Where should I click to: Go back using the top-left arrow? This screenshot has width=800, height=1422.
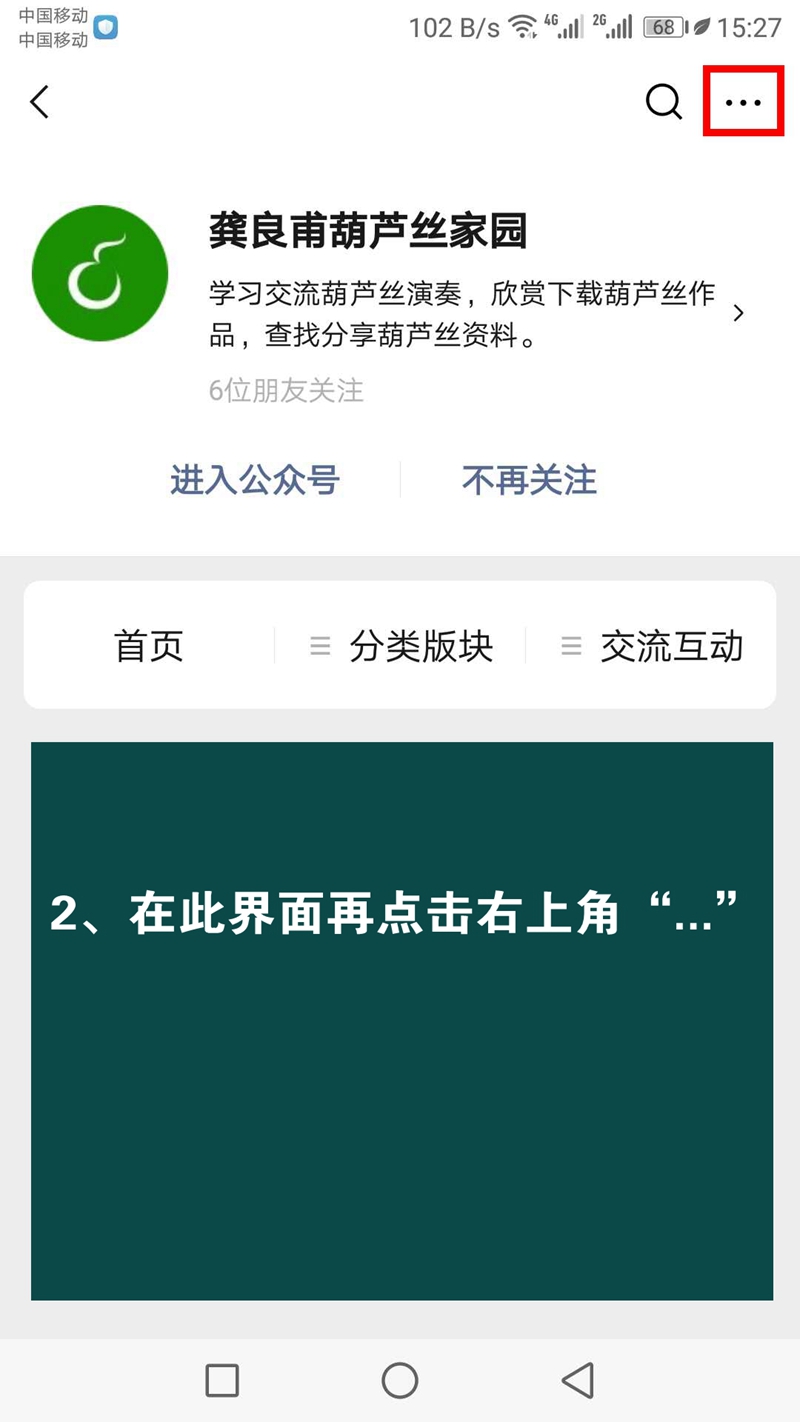[x=39, y=102]
